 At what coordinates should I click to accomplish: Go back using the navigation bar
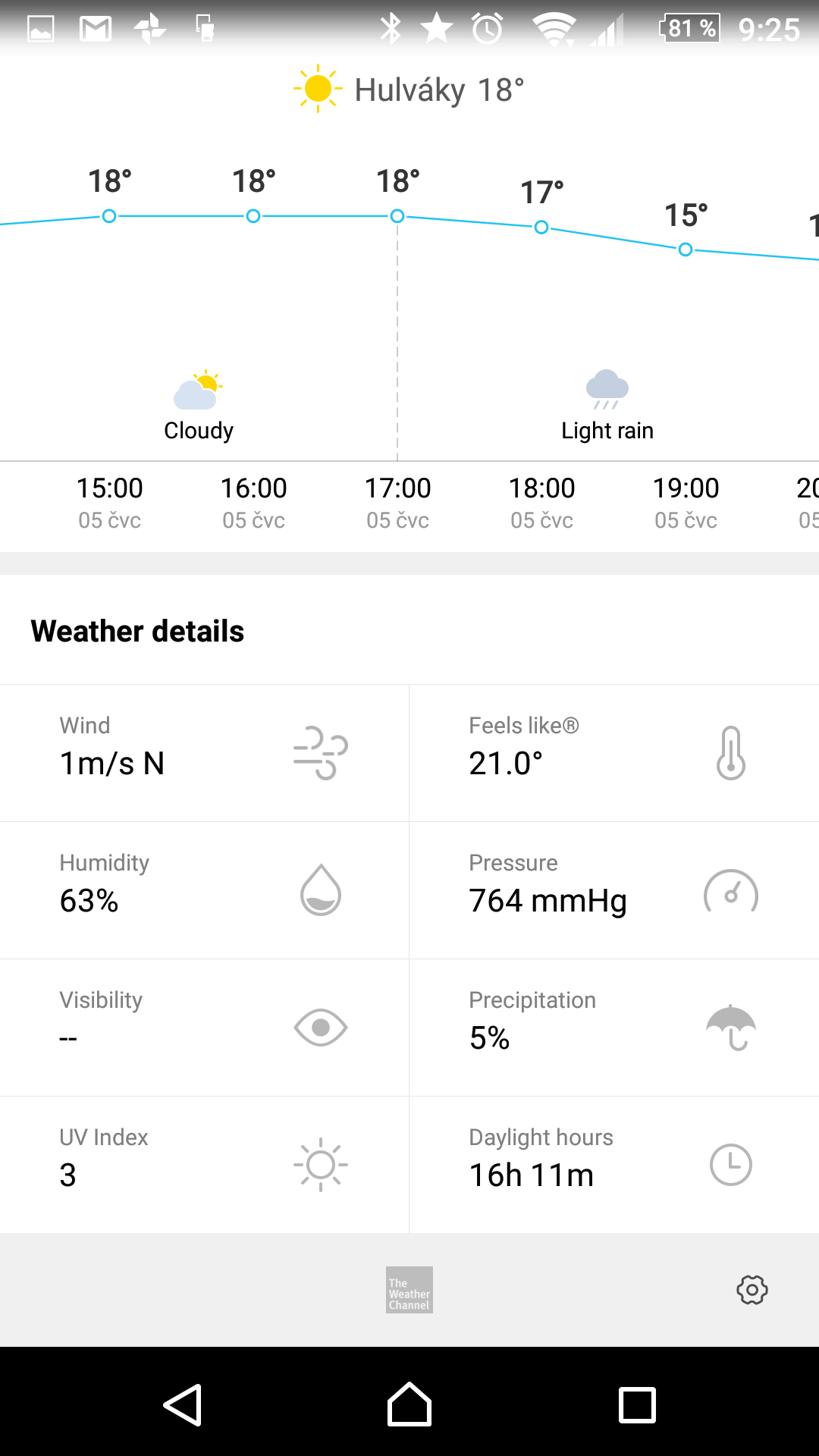(x=183, y=1405)
